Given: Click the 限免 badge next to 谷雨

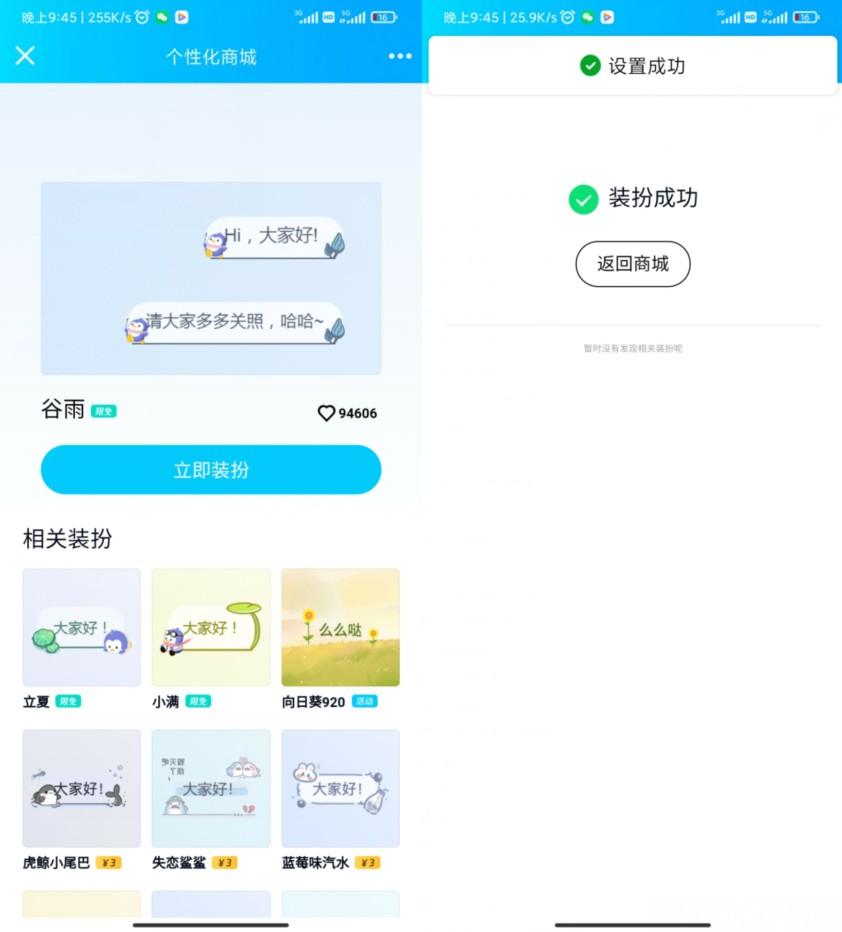Looking at the screenshot, I should click(x=104, y=411).
